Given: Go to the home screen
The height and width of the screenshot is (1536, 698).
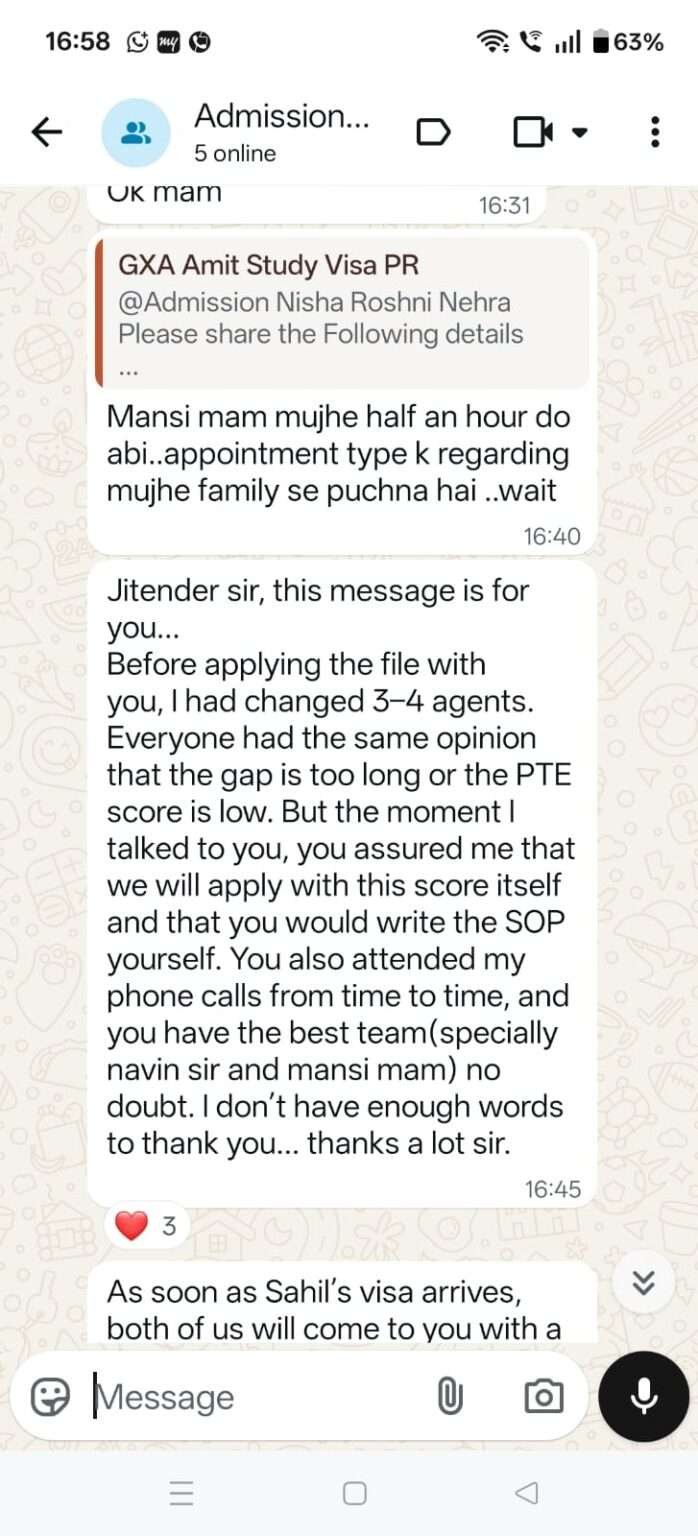Looking at the screenshot, I should tap(354, 1494).
